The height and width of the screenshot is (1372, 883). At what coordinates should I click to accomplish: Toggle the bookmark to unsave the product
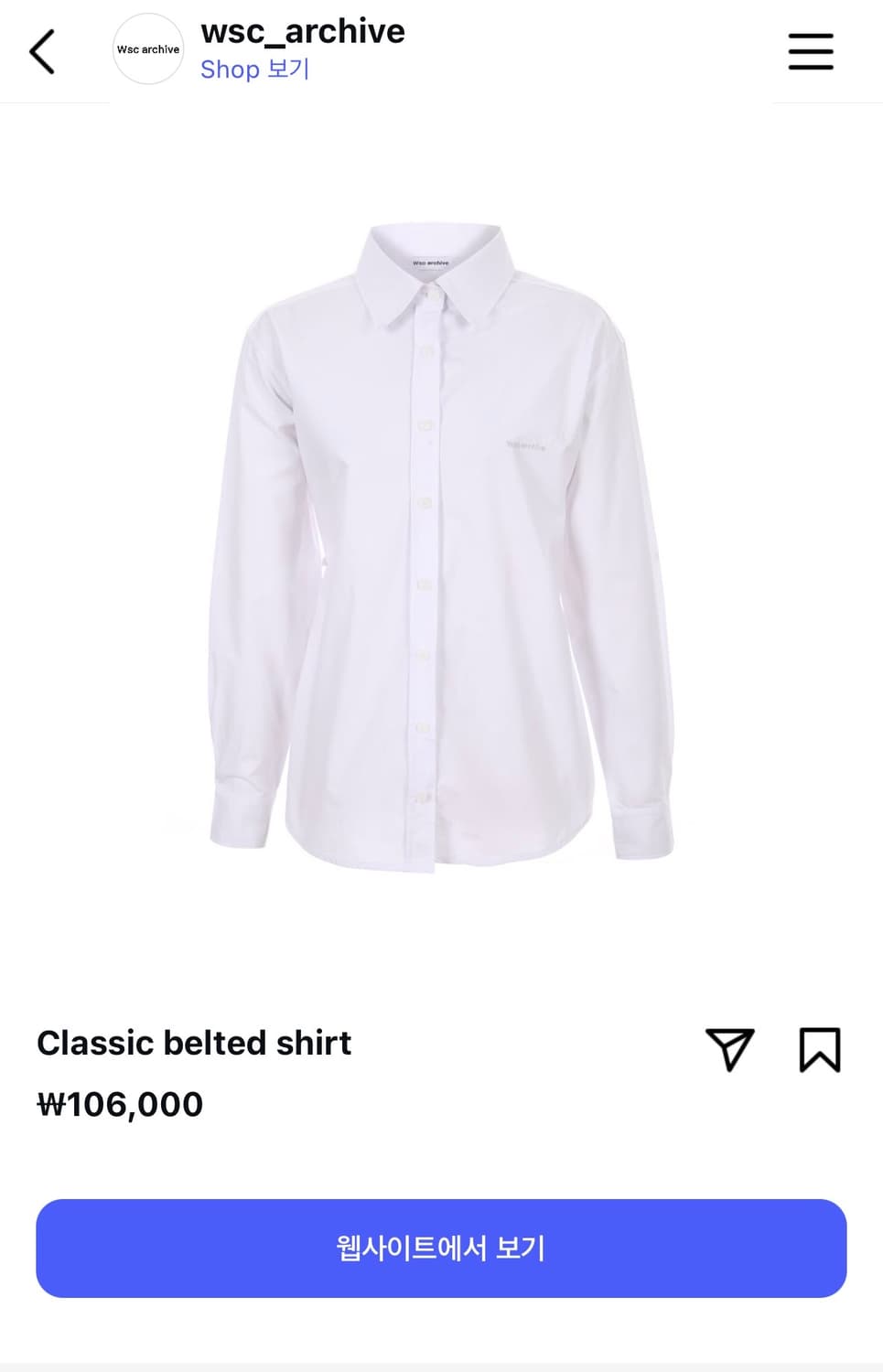(819, 1050)
